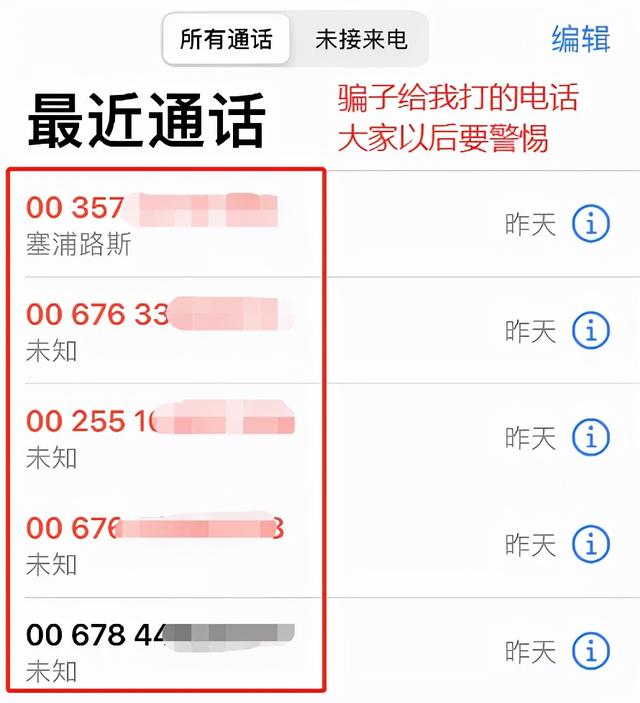Open info for the 00 255 call

(591, 437)
